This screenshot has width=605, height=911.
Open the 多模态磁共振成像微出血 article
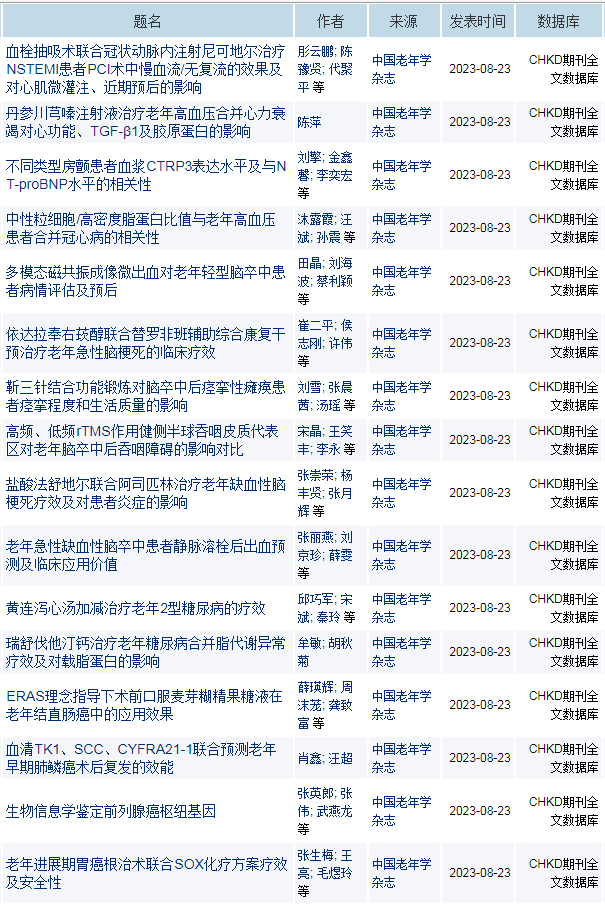pyautogui.click(x=145, y=281)
